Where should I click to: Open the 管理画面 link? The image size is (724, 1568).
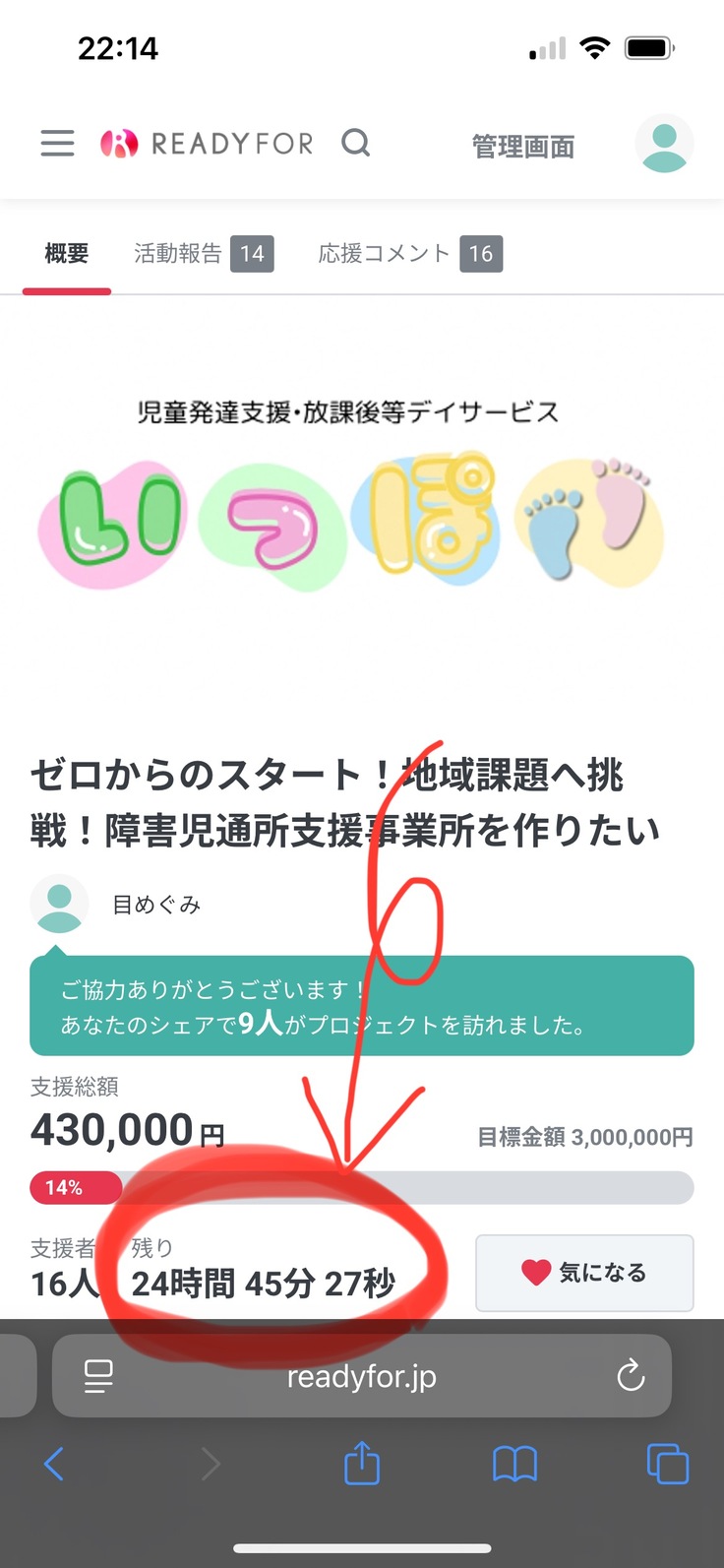522,147
